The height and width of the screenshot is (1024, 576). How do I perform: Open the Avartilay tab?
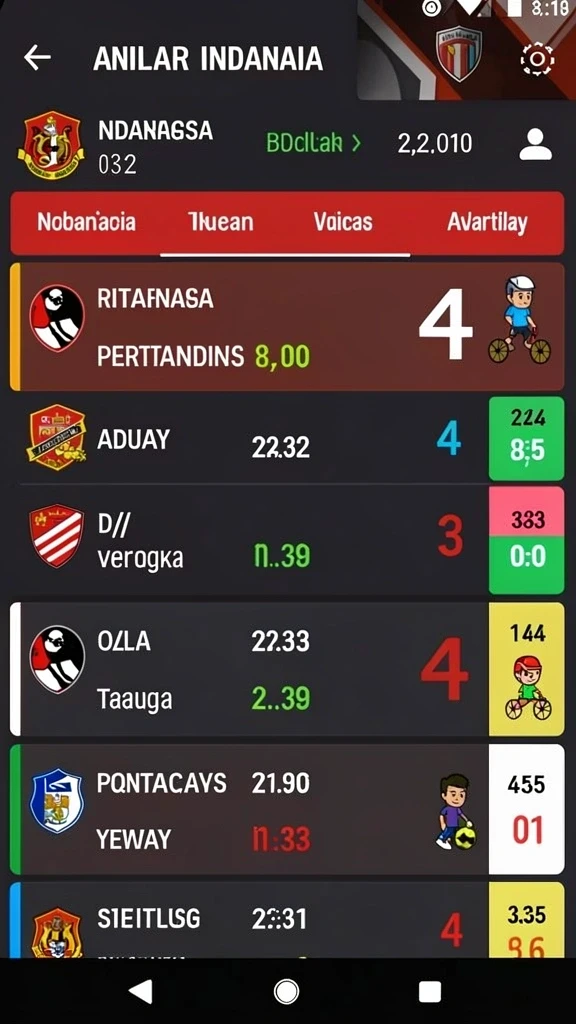tap(487, 223)
